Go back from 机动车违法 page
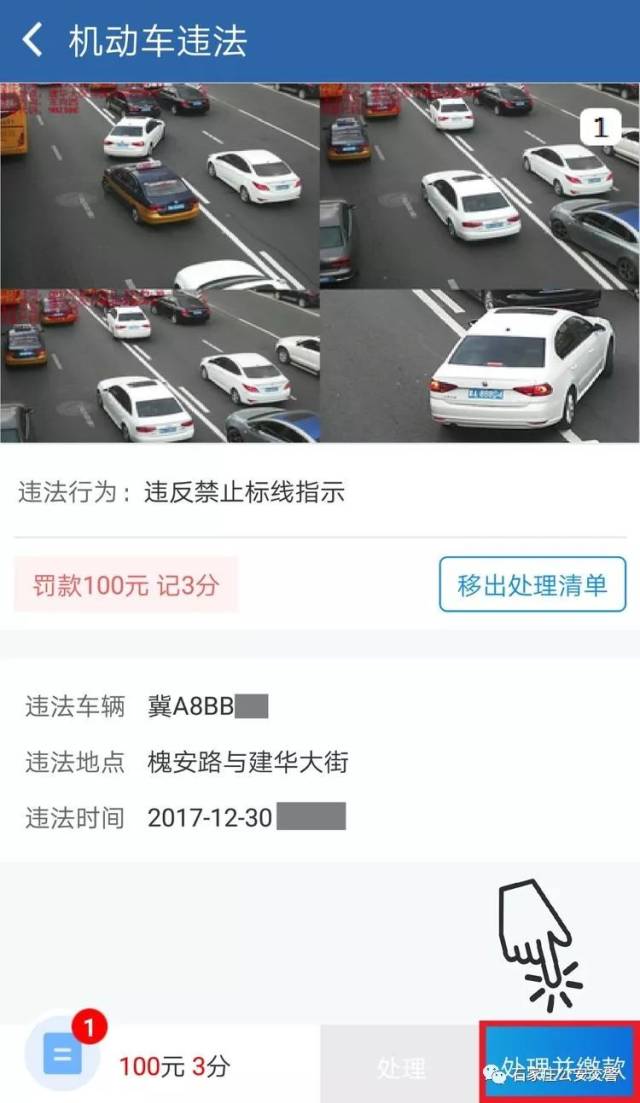Screen dimensions: 640x1103 pyautogui.click(x=32, y=41)
